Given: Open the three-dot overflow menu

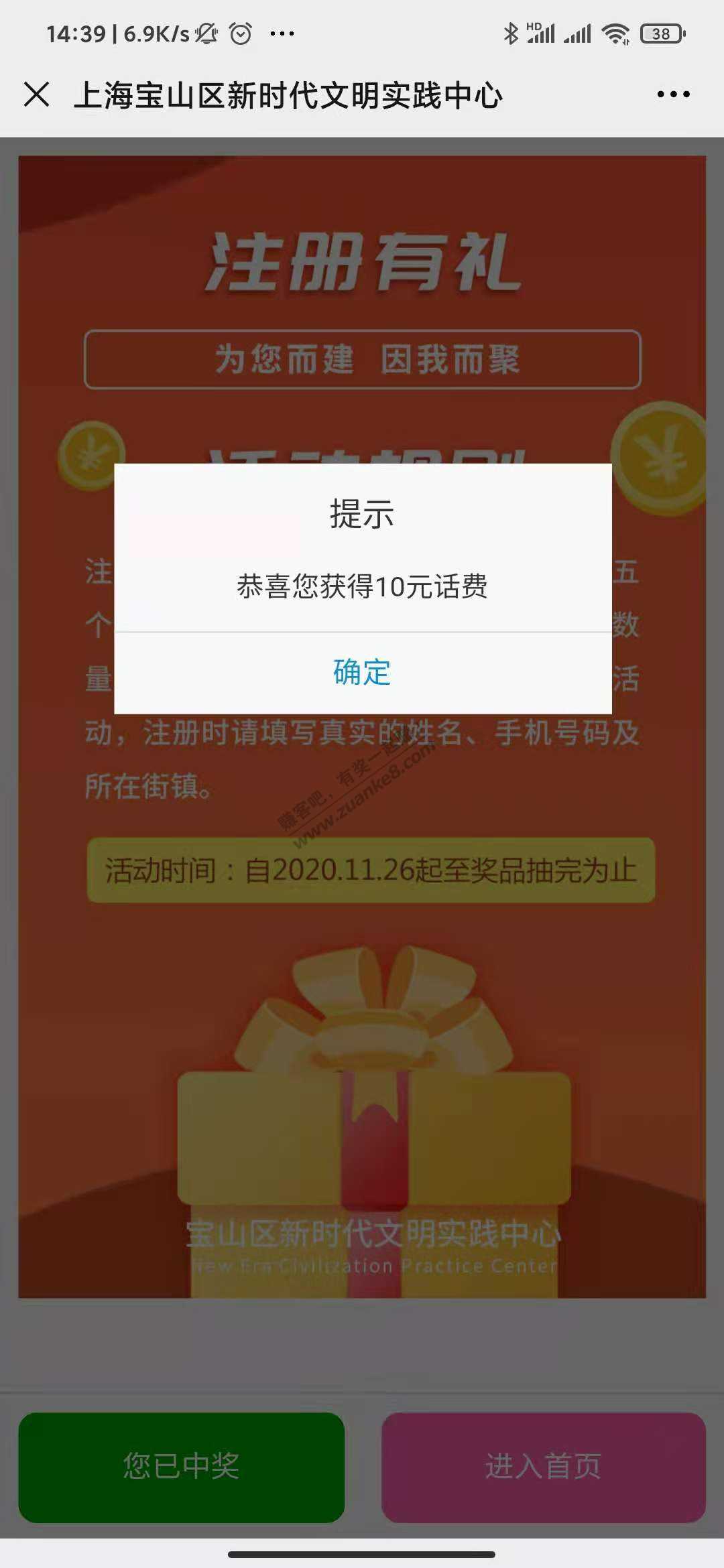Looking at the screenshot, I should pyautogui.click(x=673, y=94).
